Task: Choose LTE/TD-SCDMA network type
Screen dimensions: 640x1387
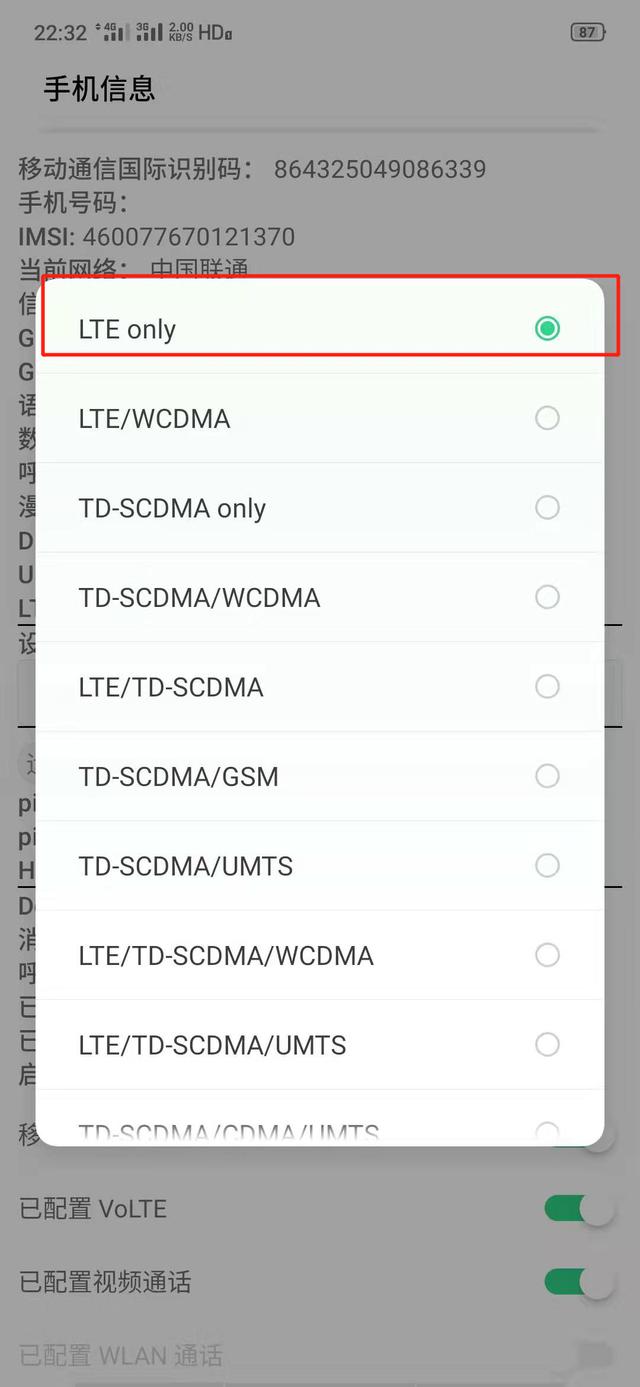Action: click(x=320, y=687)
